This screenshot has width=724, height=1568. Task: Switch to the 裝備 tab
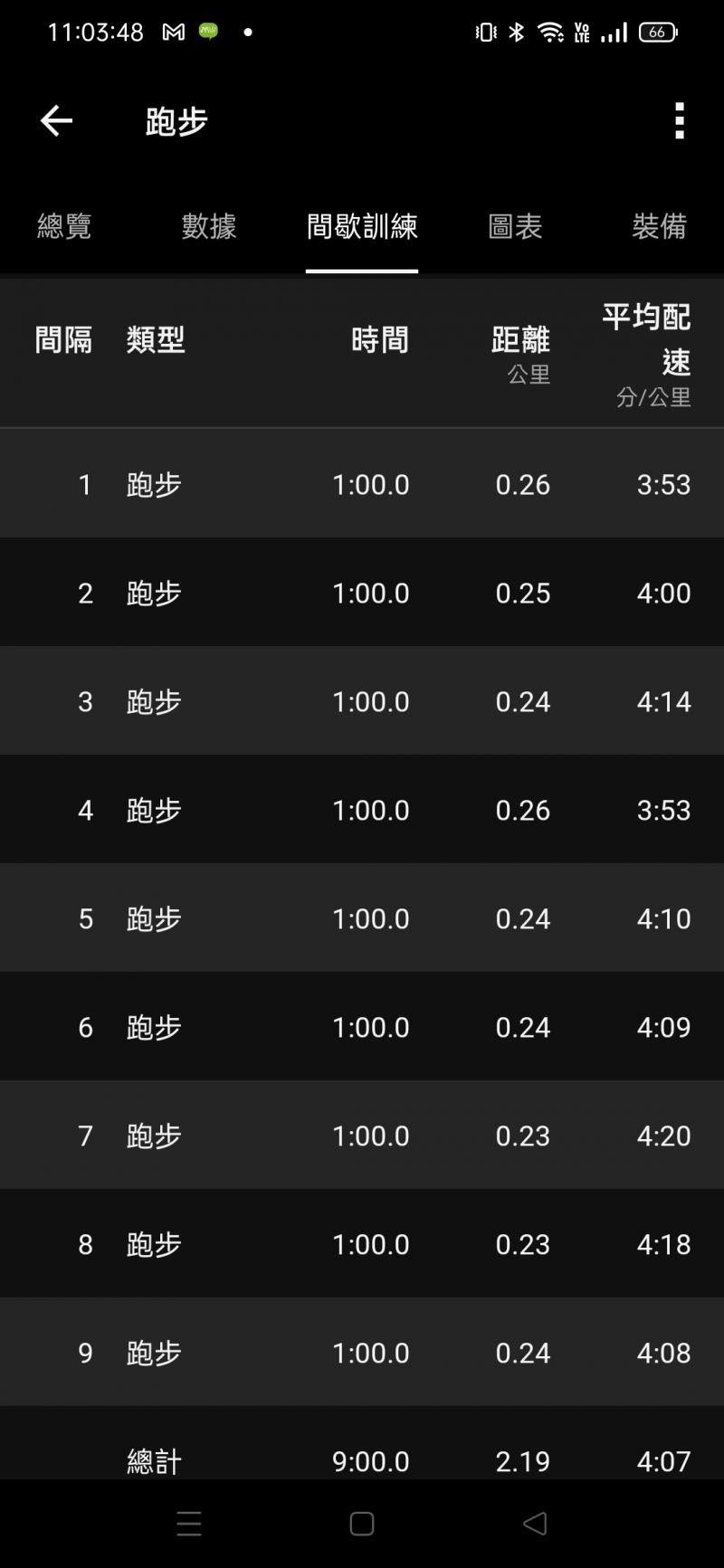click(659, 226)
